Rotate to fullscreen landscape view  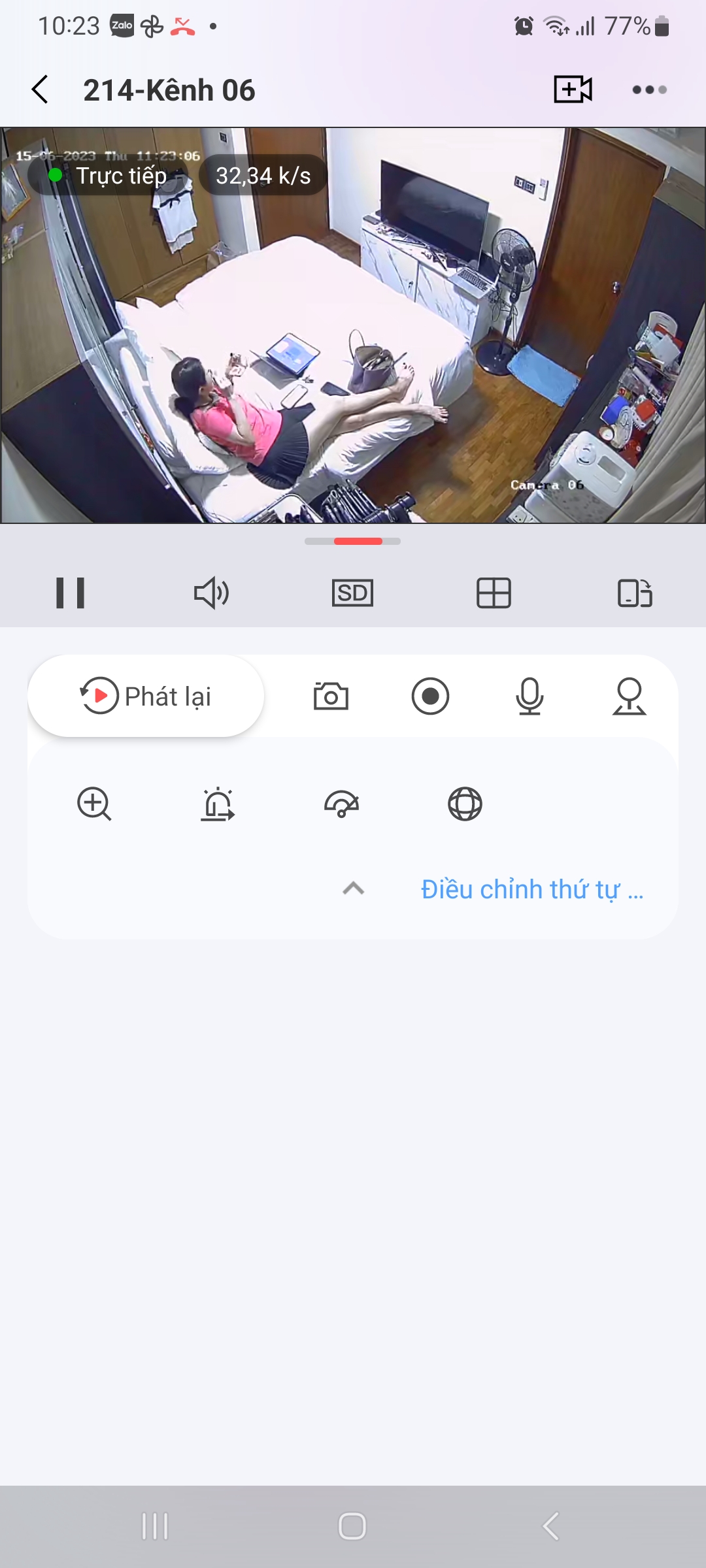(635, 593)
